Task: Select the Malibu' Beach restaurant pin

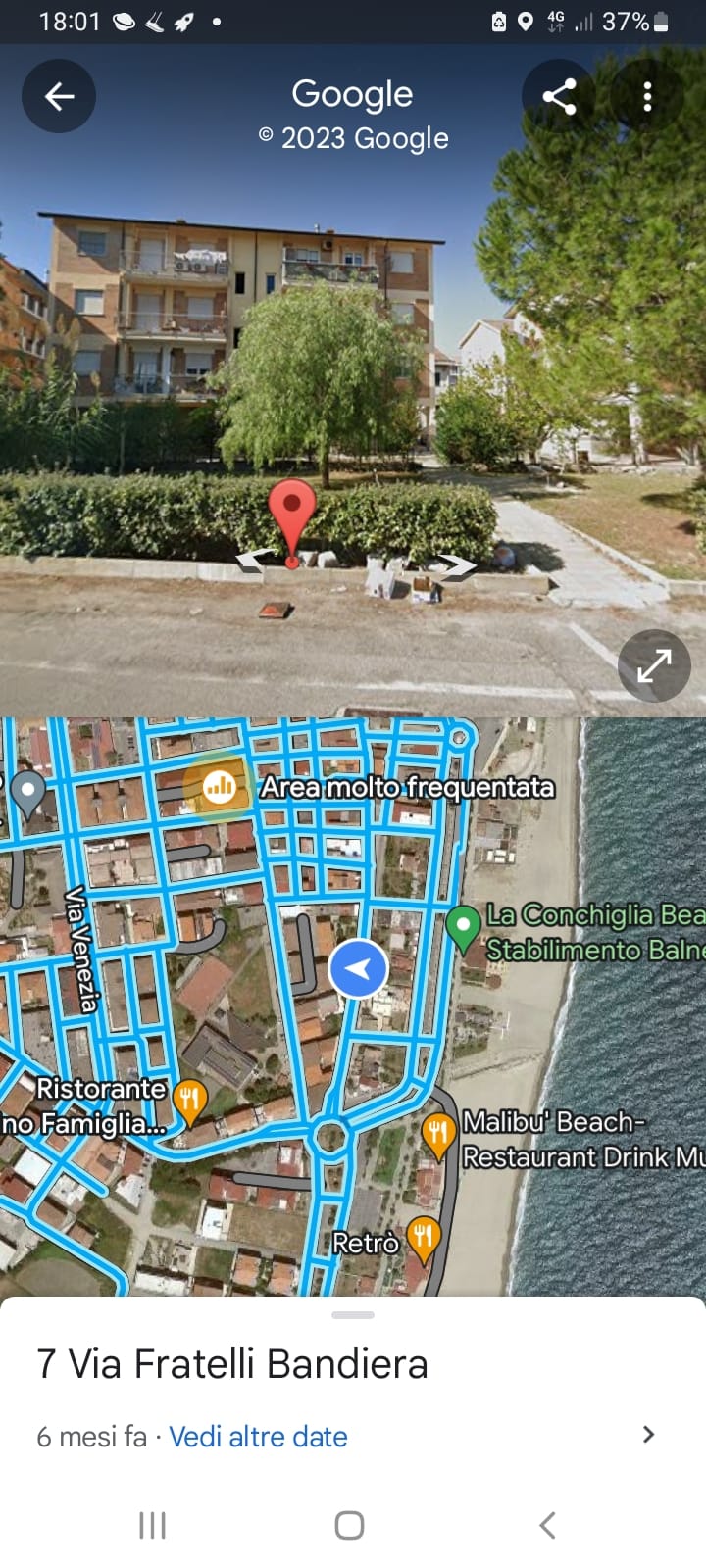Action: coord(438,1133)
